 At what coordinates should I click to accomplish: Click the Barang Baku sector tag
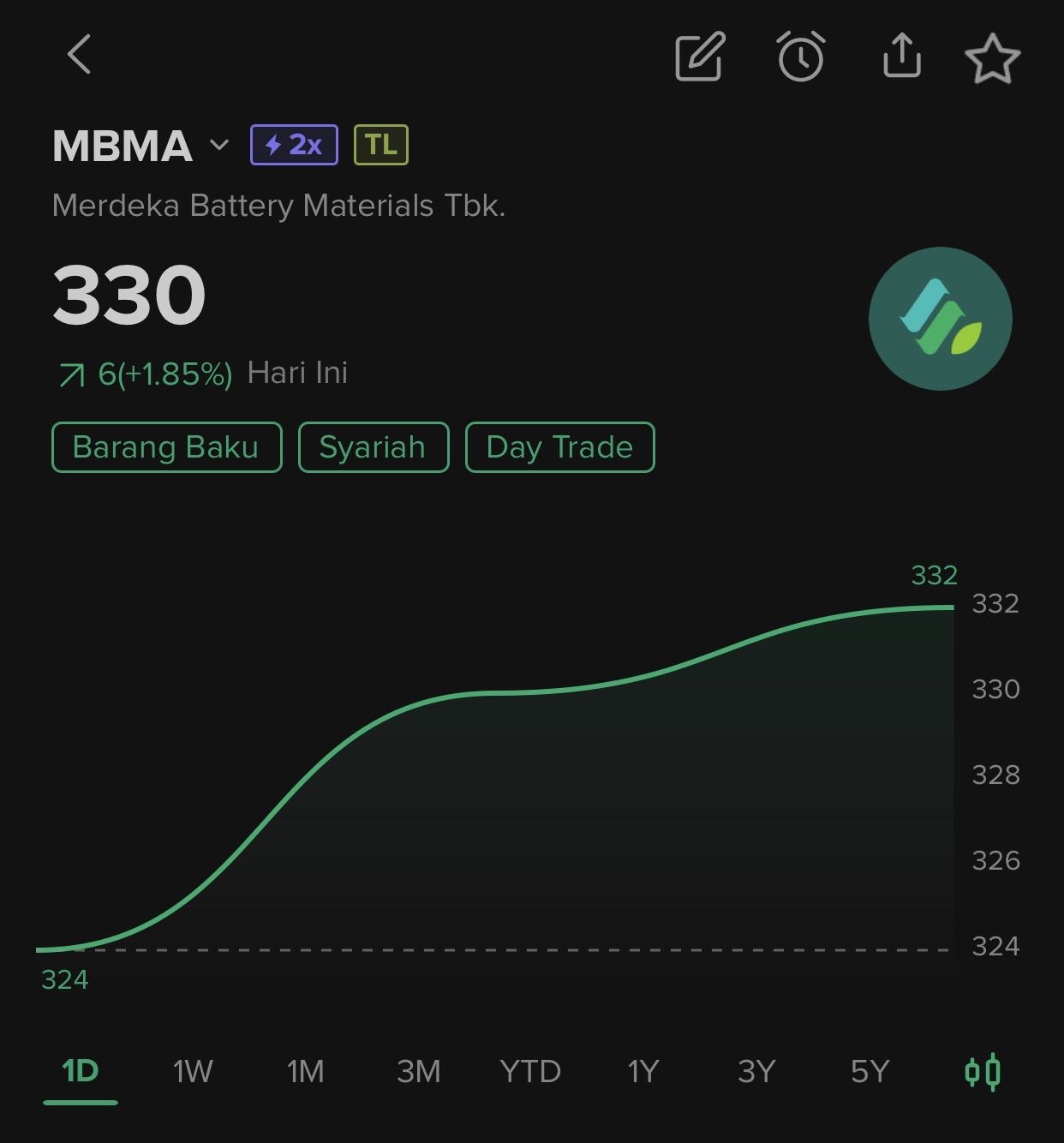click(x=166, y=446)
